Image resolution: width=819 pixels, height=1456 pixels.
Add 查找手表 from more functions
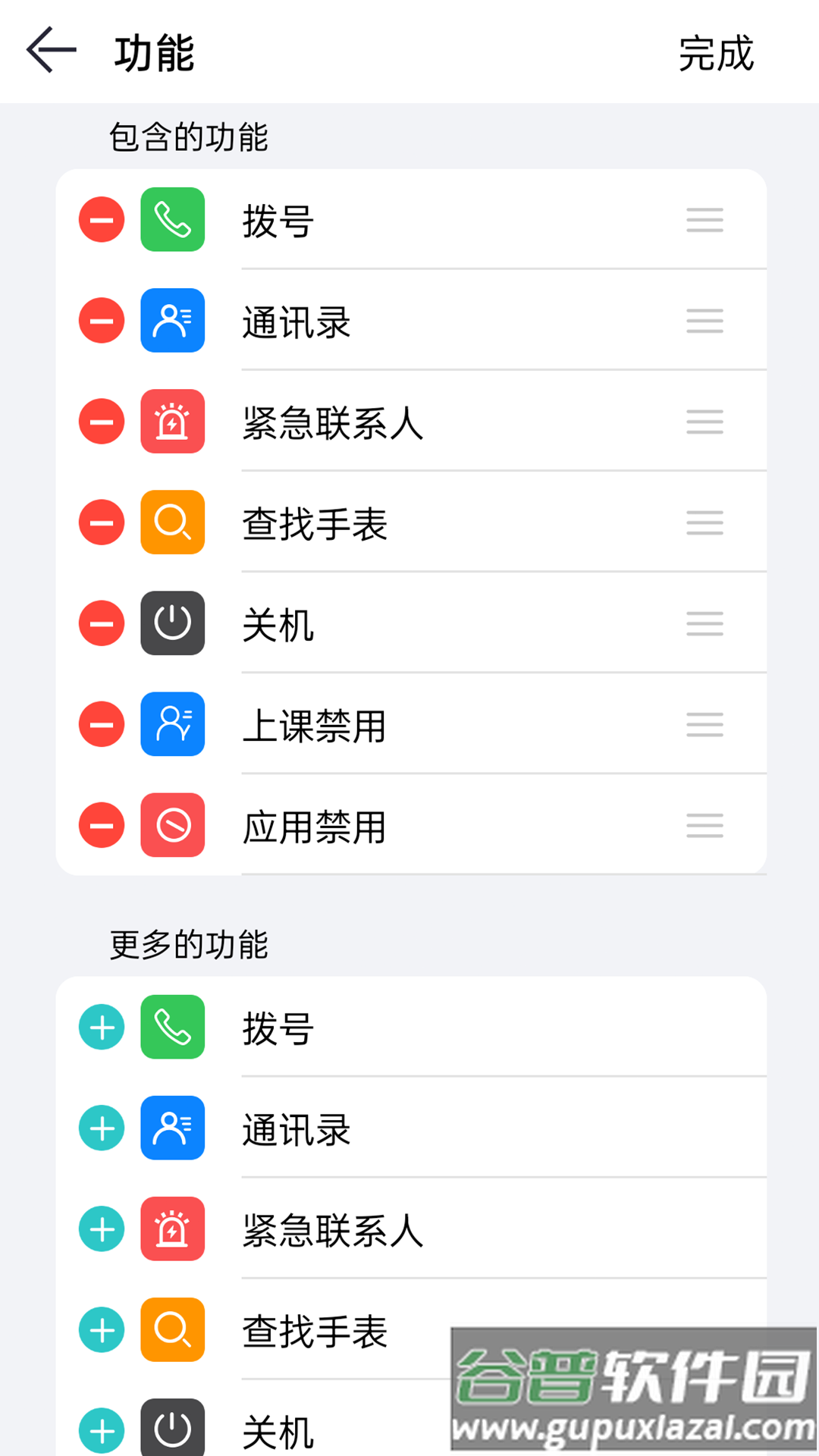(x=102, y=1330)
